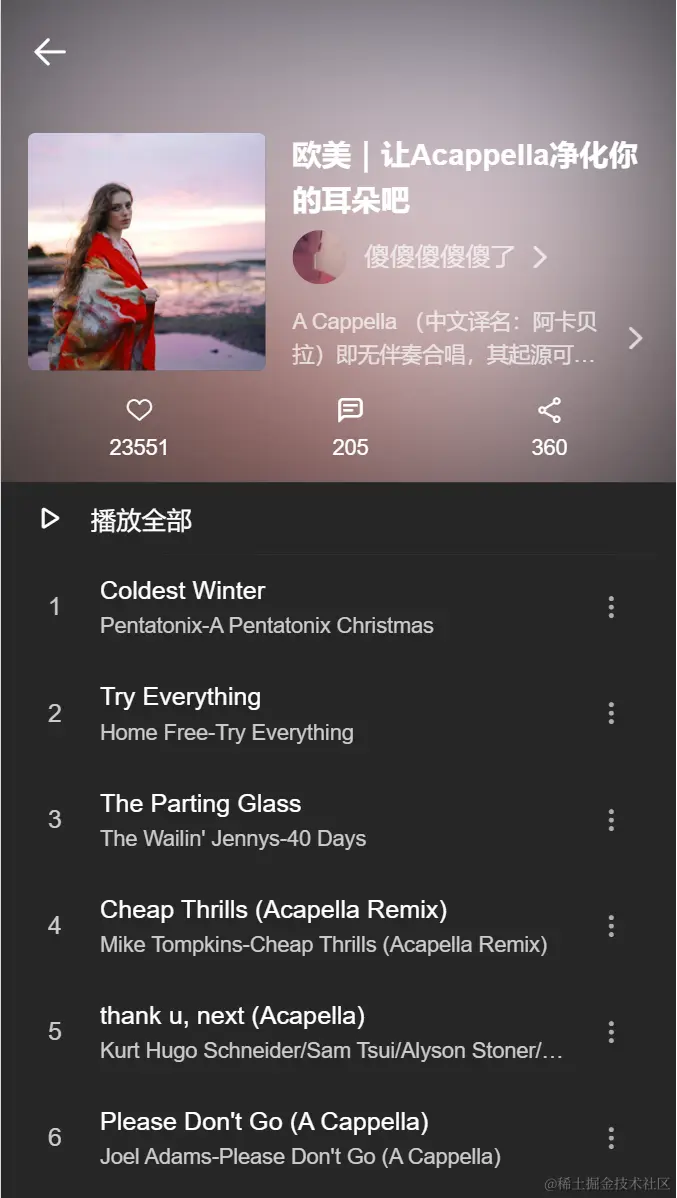View the playlist cover image
677x1198 pixels.
pyautogui.click(x=147, y=252)
